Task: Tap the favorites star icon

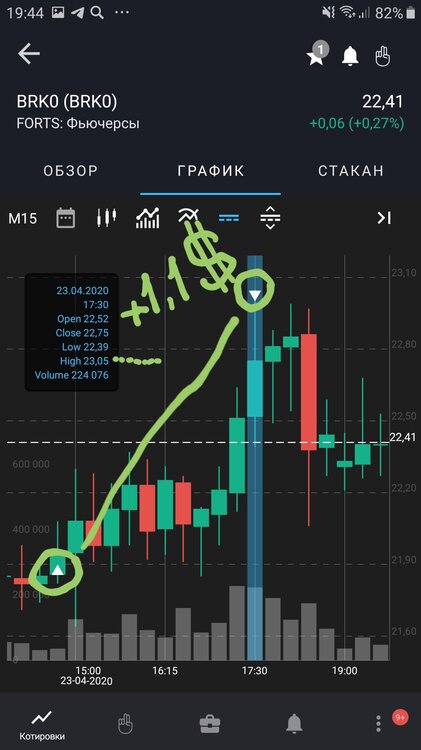Action: (x=316, y=55)
